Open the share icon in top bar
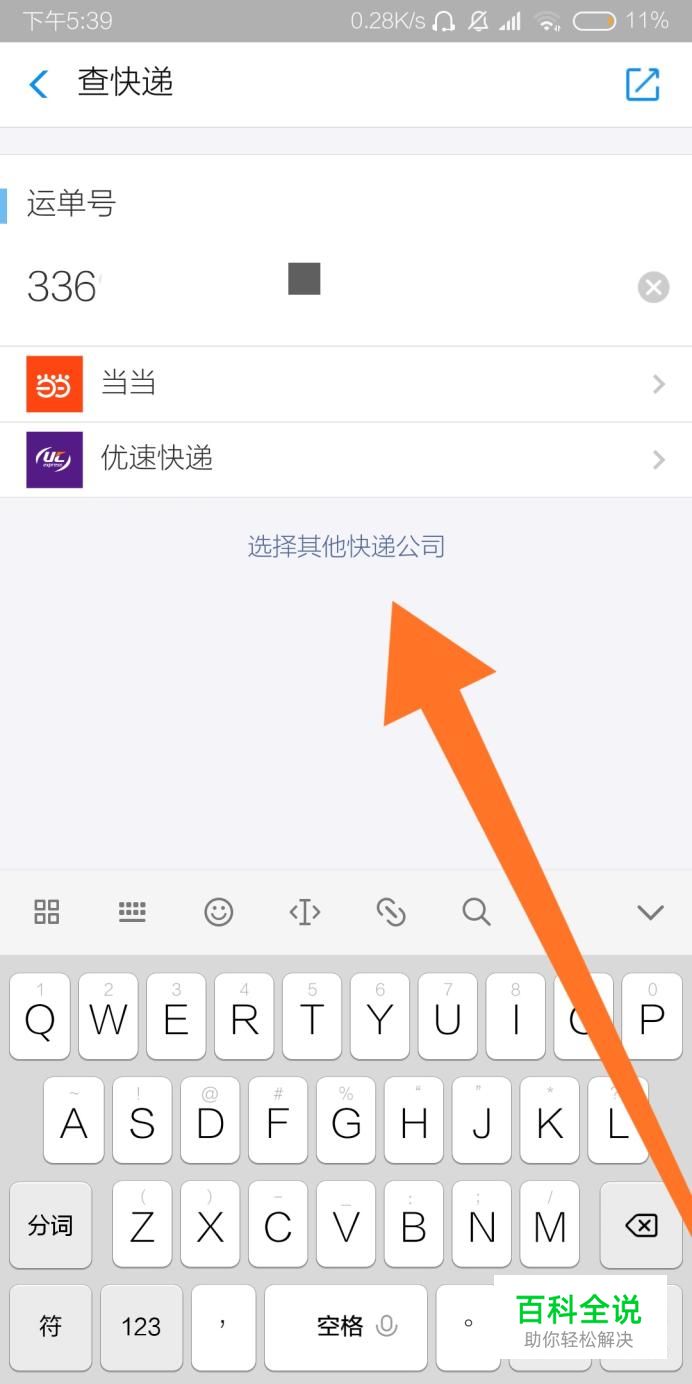 click(x=642, y=84)
